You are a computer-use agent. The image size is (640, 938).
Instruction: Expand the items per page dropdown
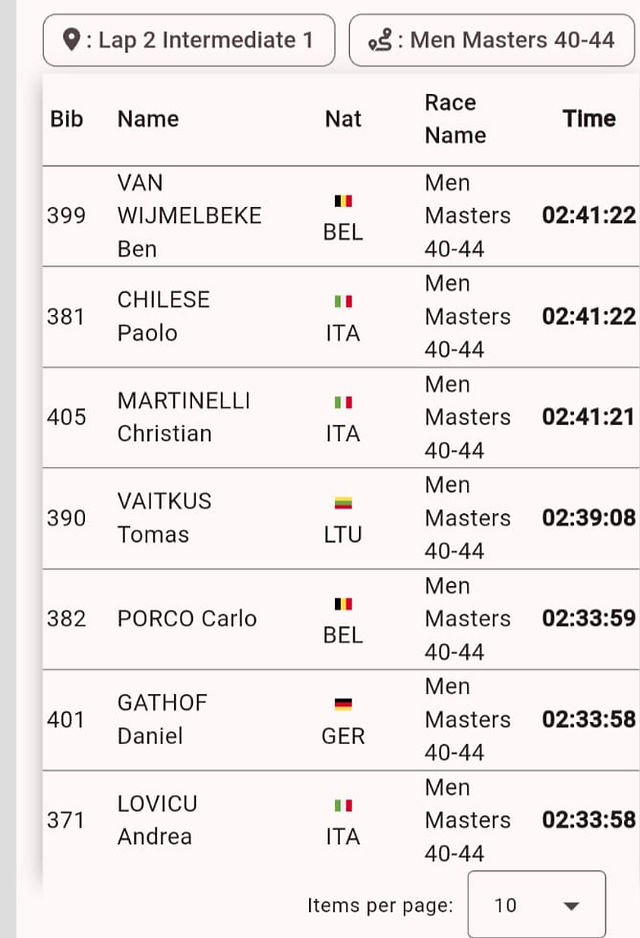pyautogui.click(x=537, y=904)
